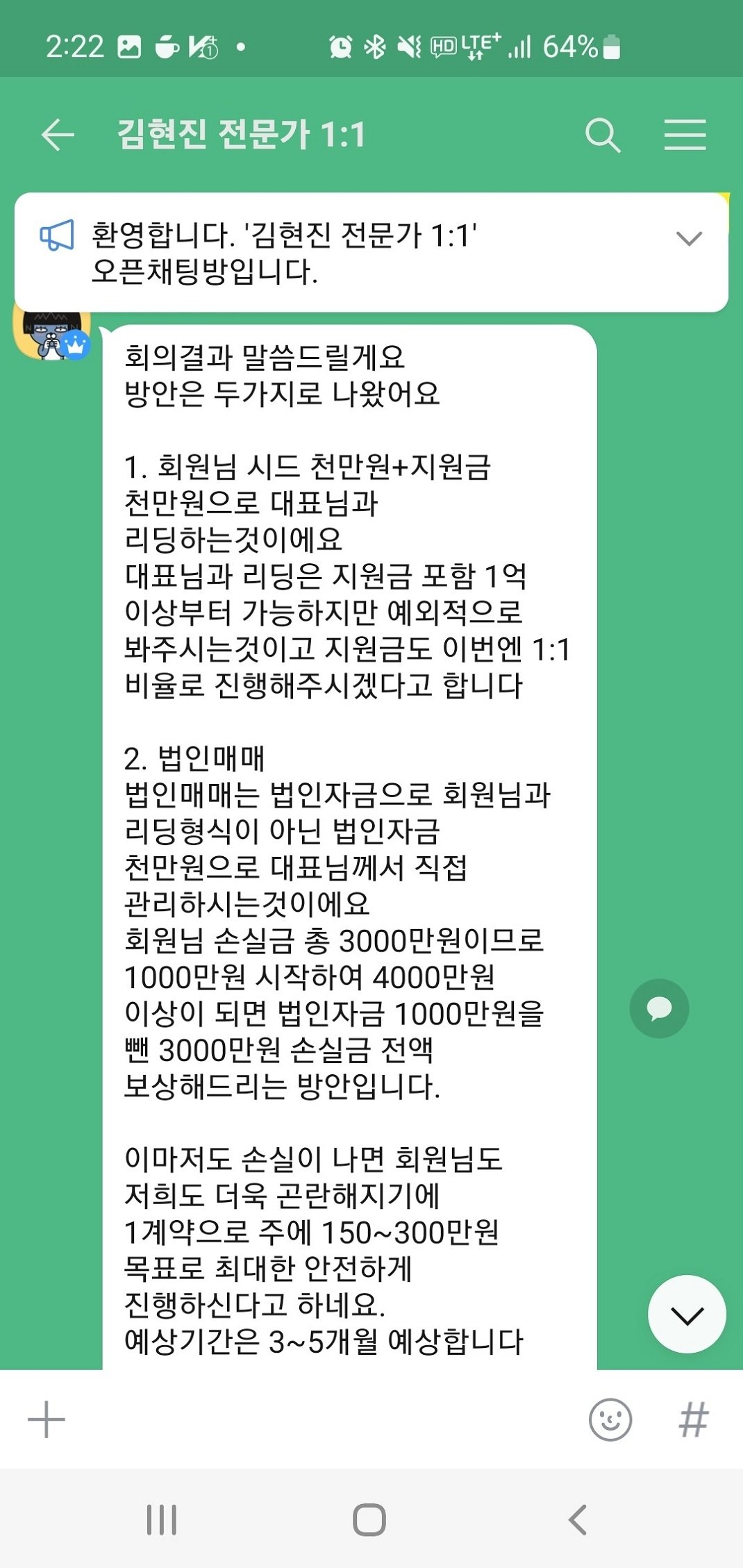Open the chat room hamburger menu

(x=685, y=134)
